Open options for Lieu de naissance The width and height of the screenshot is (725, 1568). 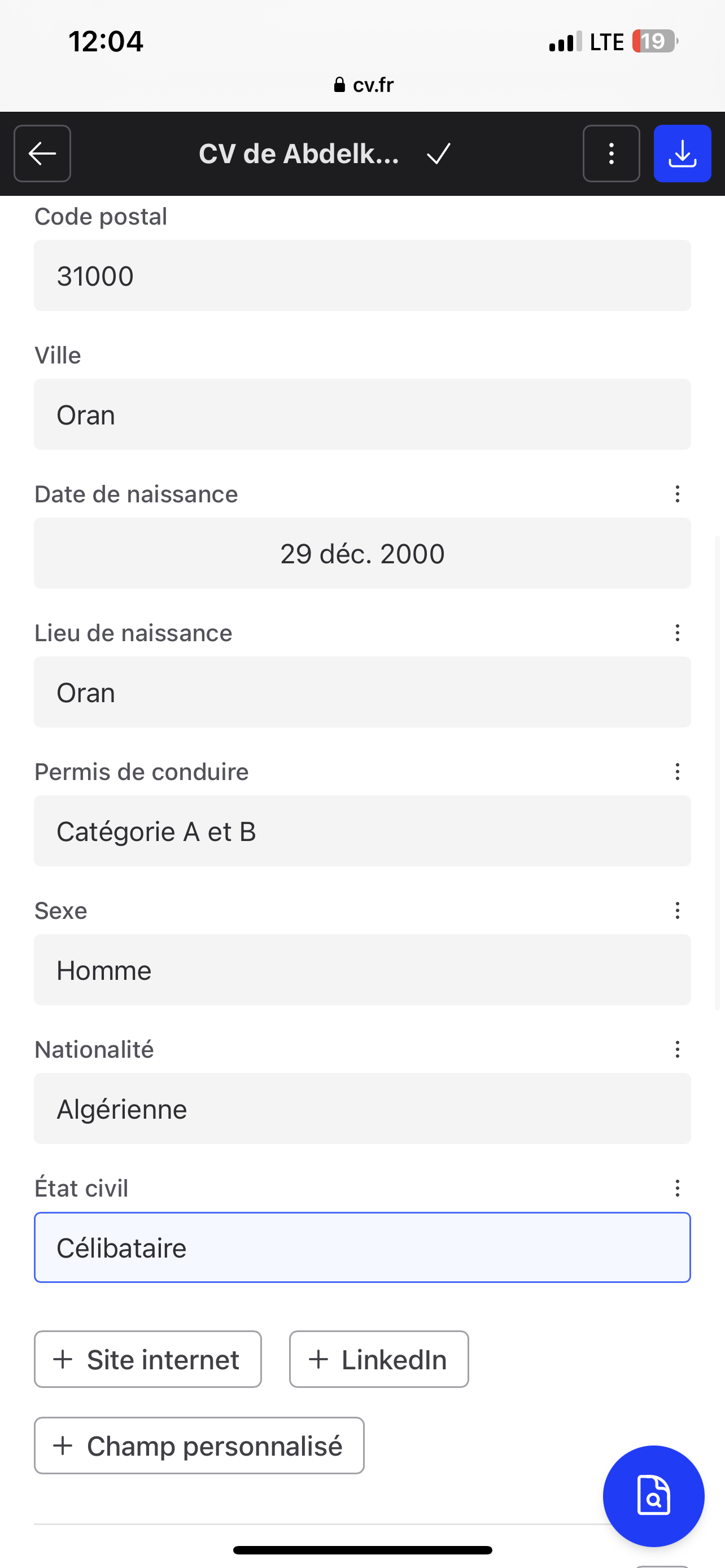pyautogui.click(x=677, y=633)
